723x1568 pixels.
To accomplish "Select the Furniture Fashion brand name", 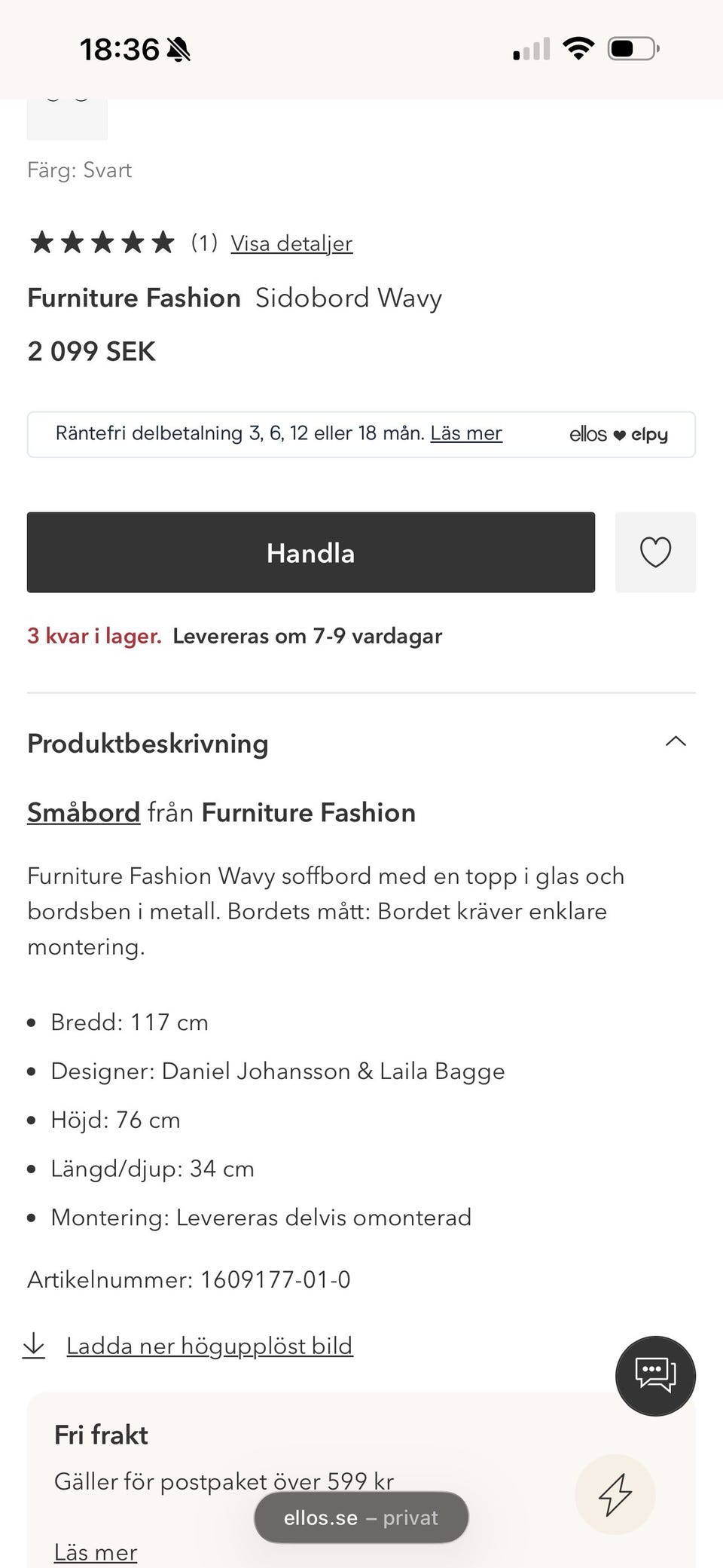I will click(133, 298).
